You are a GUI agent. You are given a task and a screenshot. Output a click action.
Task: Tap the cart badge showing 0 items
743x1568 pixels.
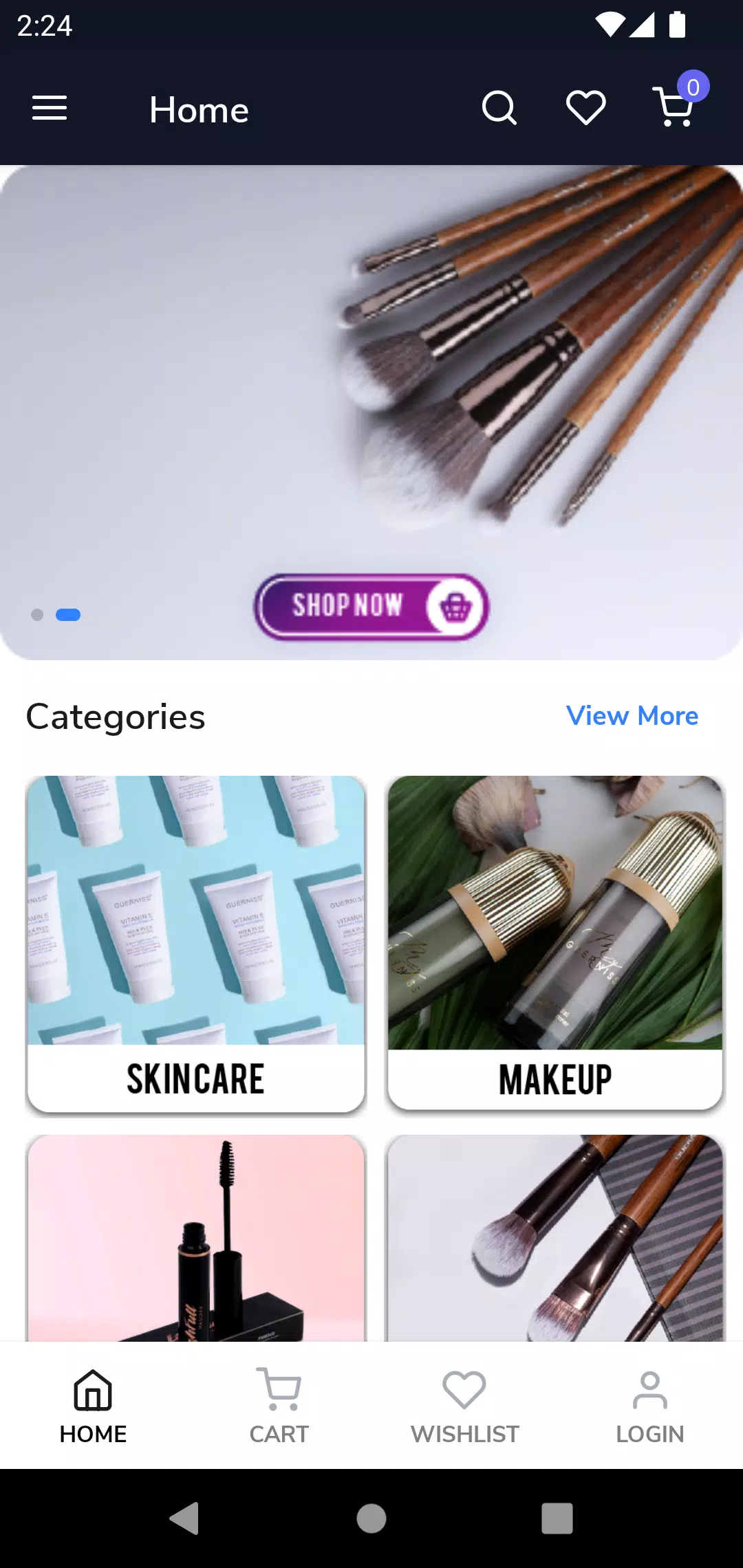coord(693,87)
